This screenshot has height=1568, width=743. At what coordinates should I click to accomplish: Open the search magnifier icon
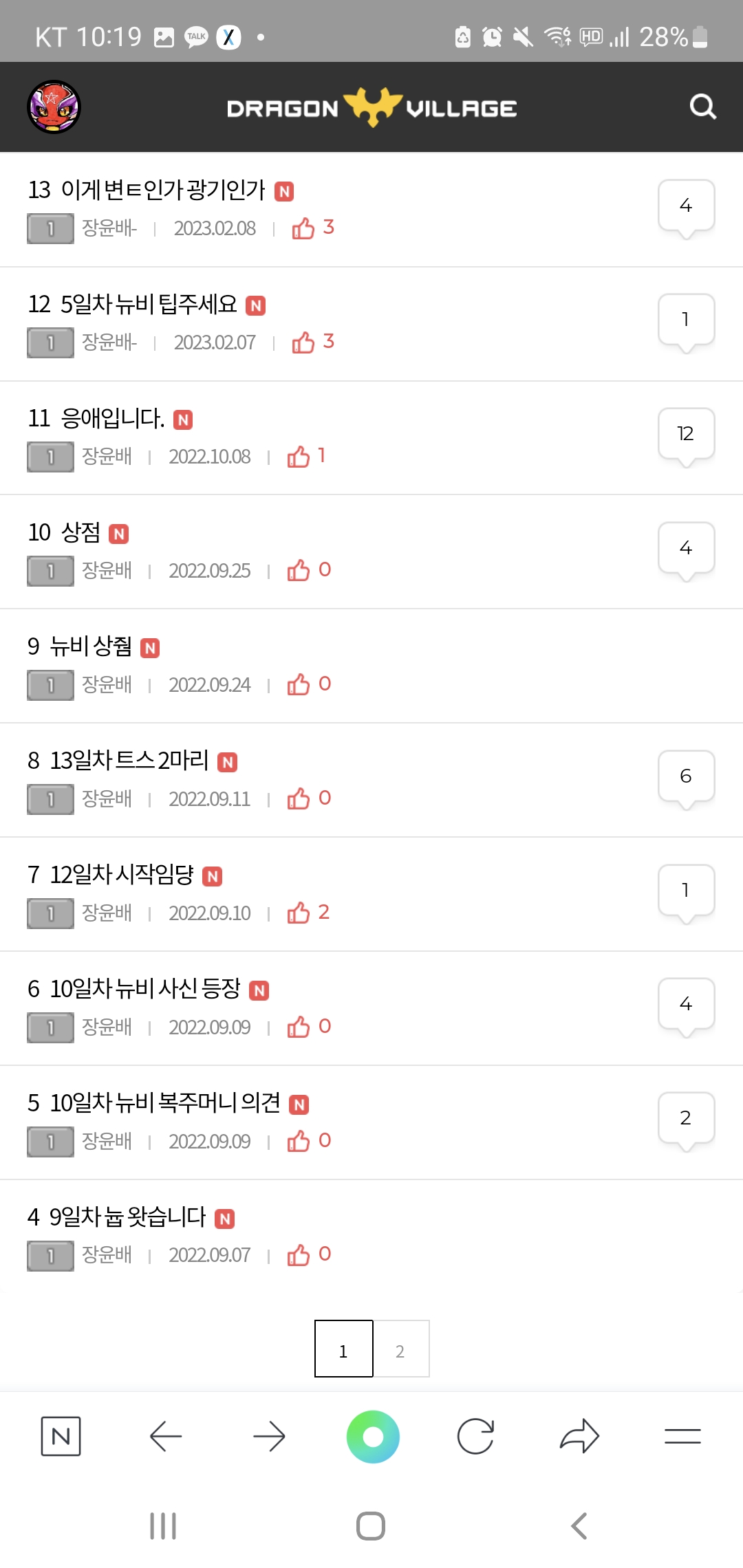coord(702,107)
